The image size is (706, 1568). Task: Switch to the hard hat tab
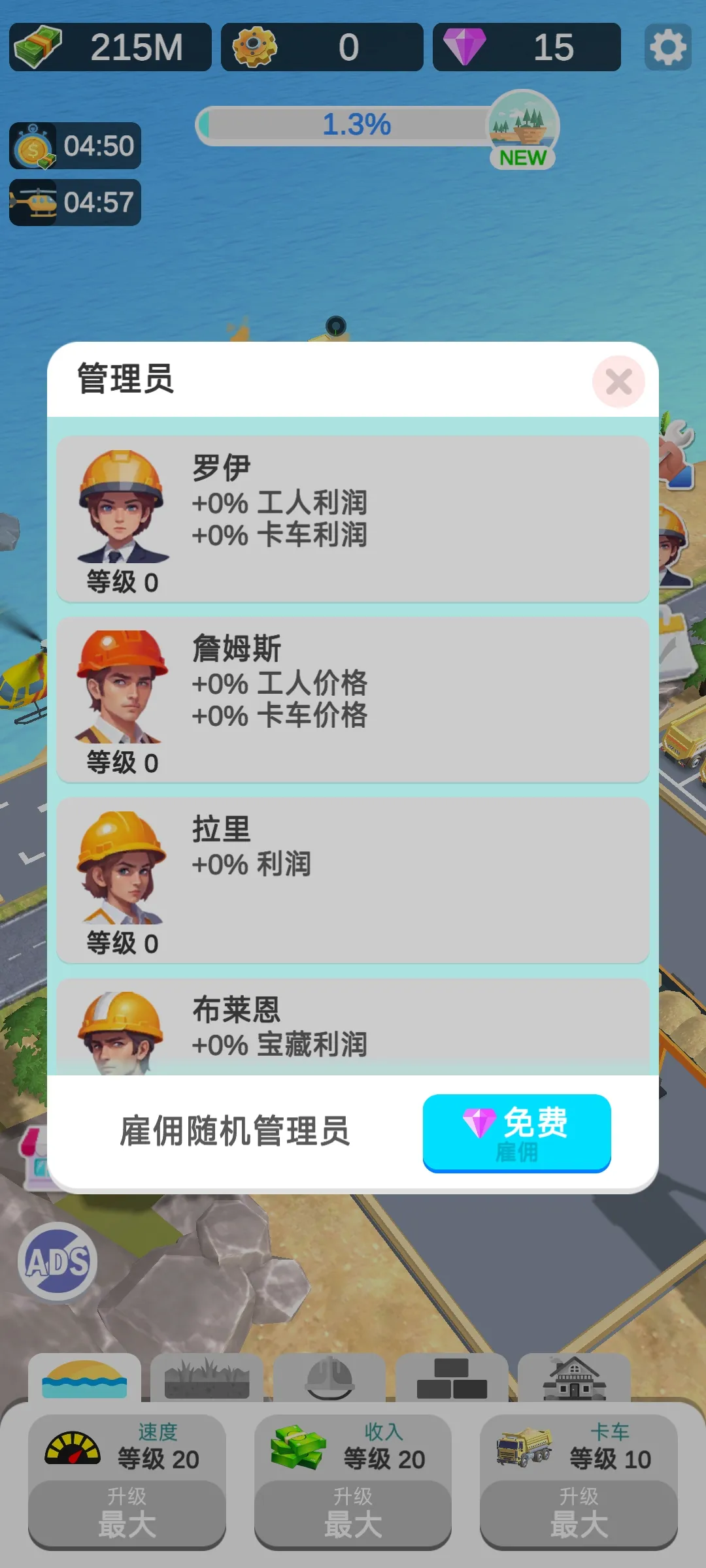click(x=329, y=1379)
